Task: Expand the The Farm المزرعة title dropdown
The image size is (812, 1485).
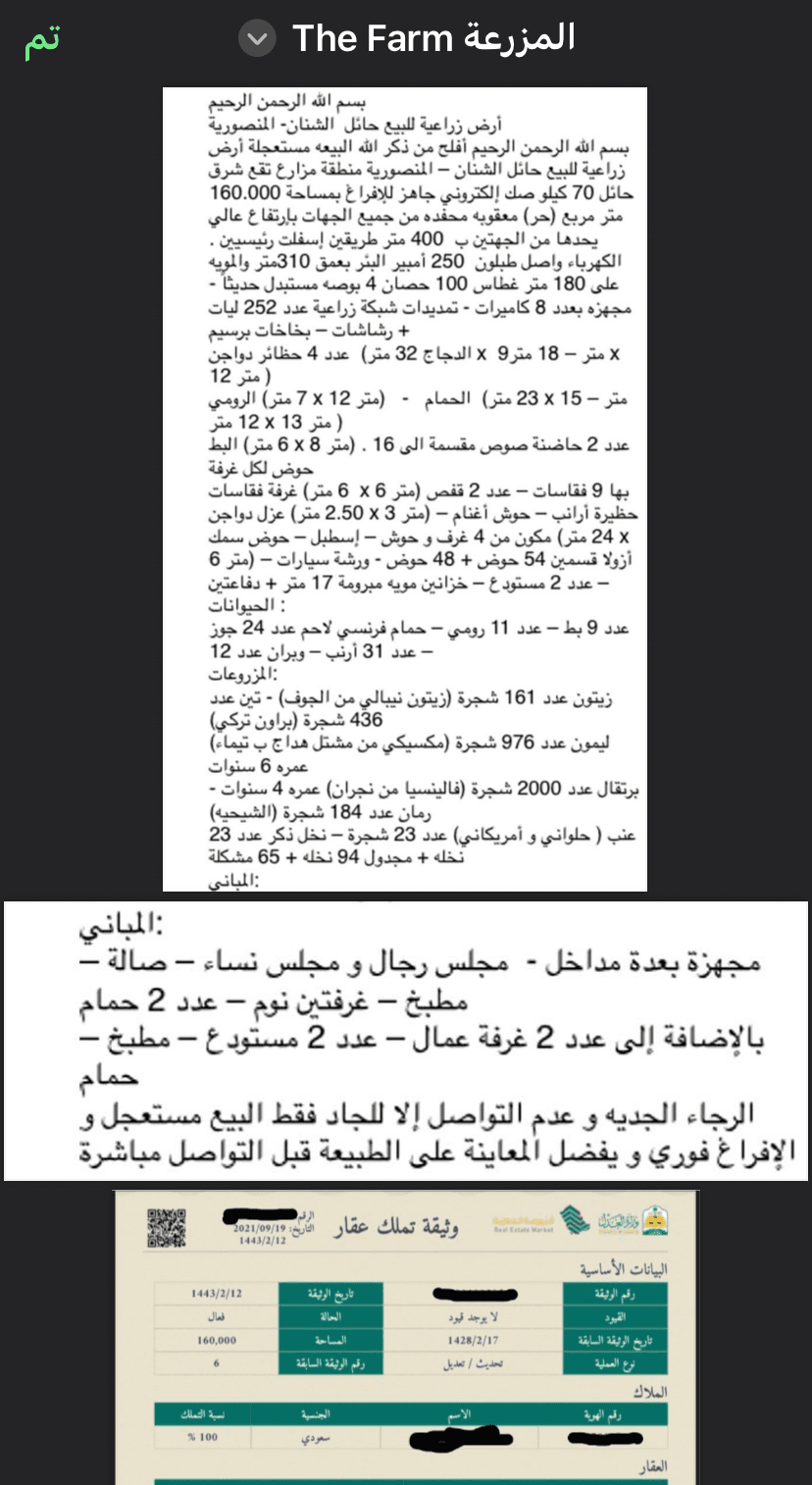Action: tap(257, 40)
